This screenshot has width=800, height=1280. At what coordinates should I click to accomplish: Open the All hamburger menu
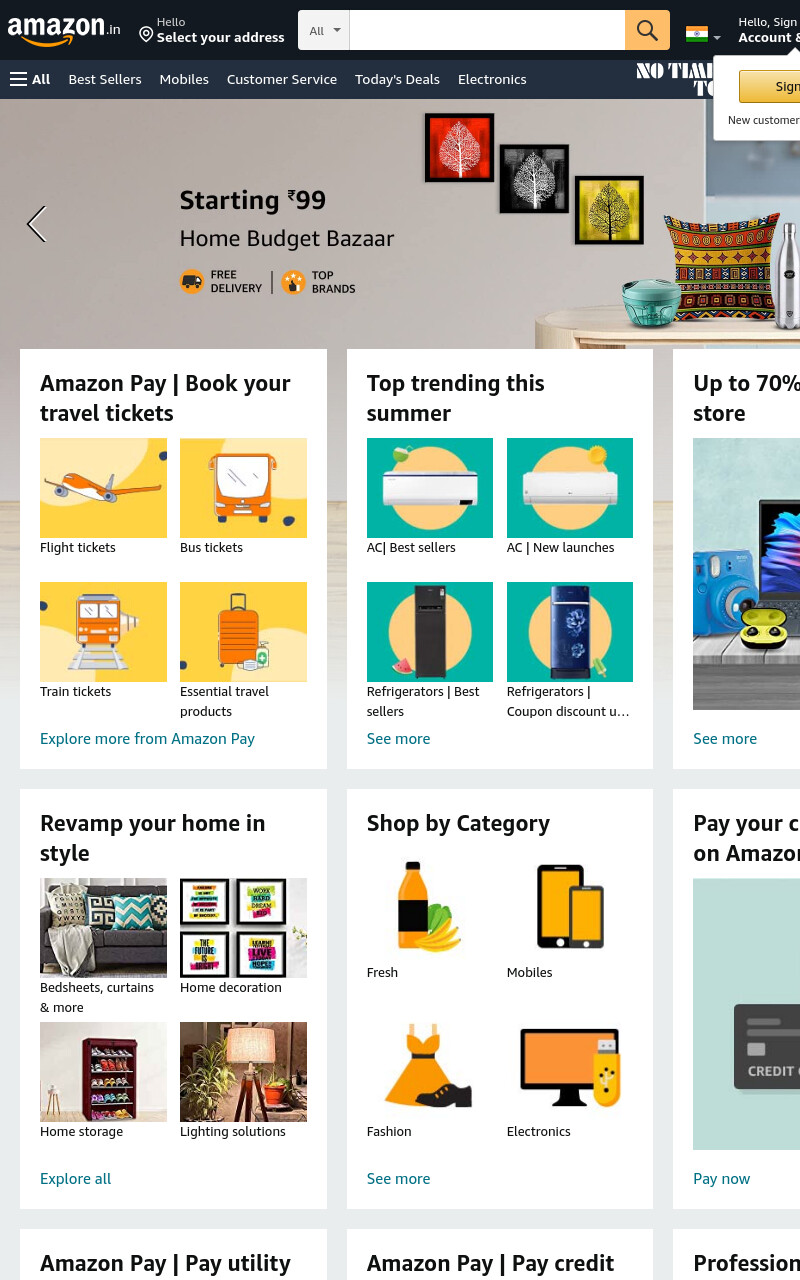tap(30, 79)
